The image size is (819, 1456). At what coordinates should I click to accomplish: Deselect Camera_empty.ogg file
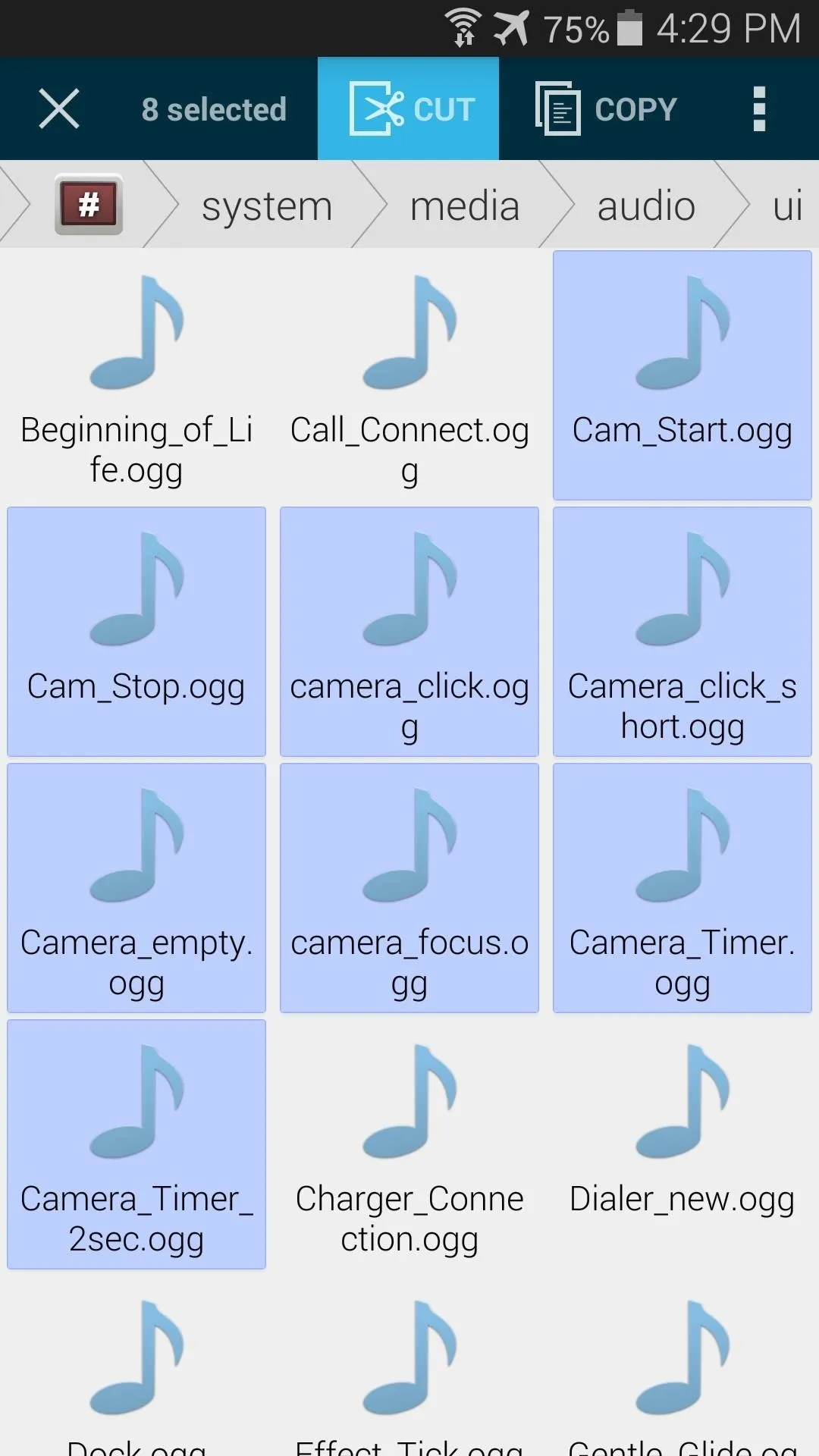click(136, 888)
